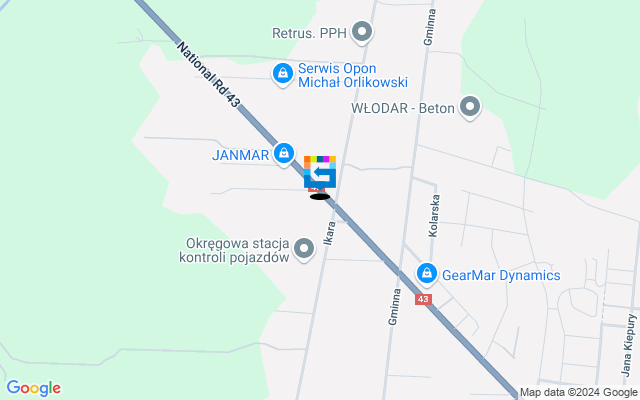Open the JANMAR shop marker
Screen dimensions: 640x400
point(285,153)
